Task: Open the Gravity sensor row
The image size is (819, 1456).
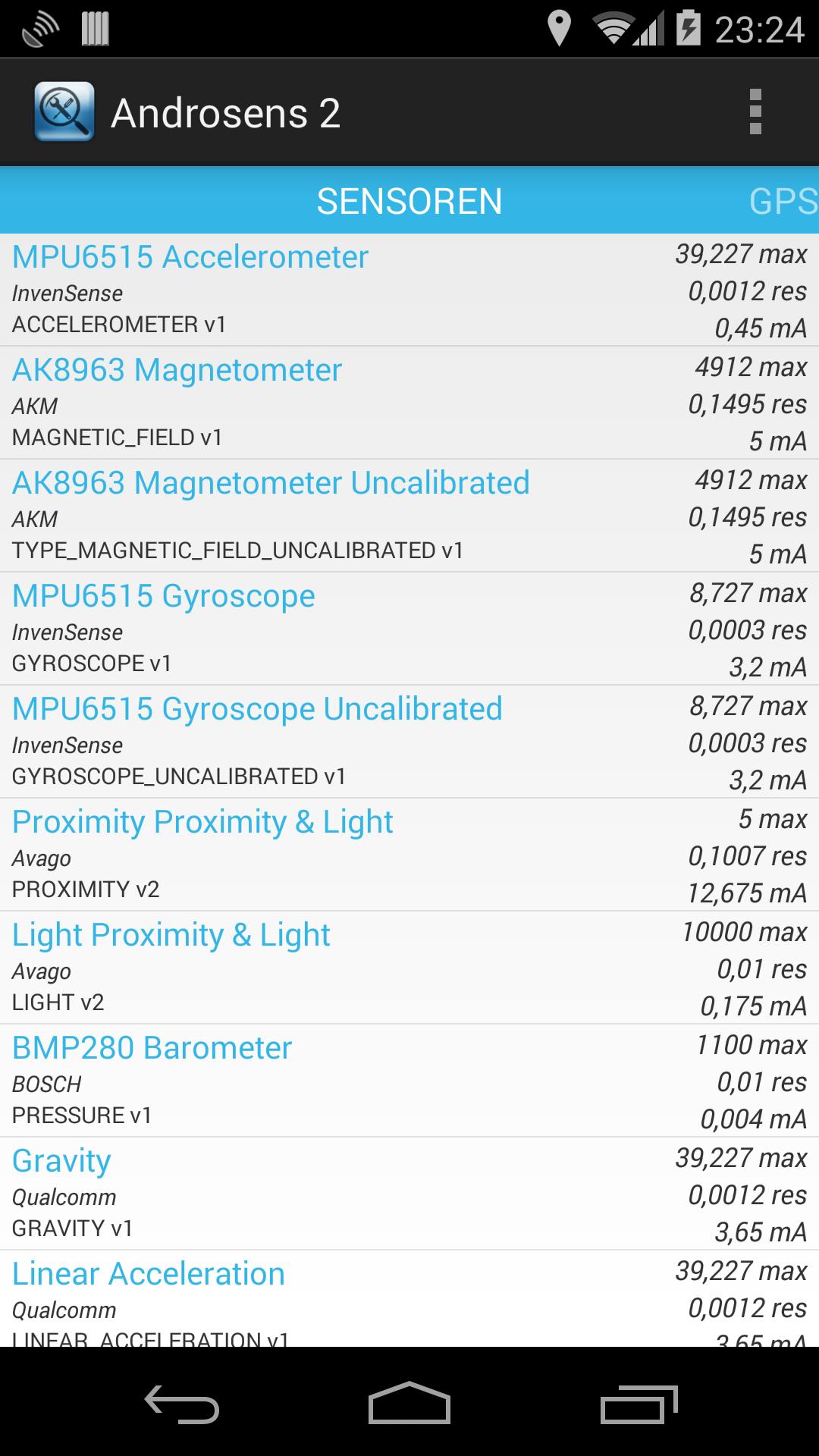Action: pos(409,1194)
